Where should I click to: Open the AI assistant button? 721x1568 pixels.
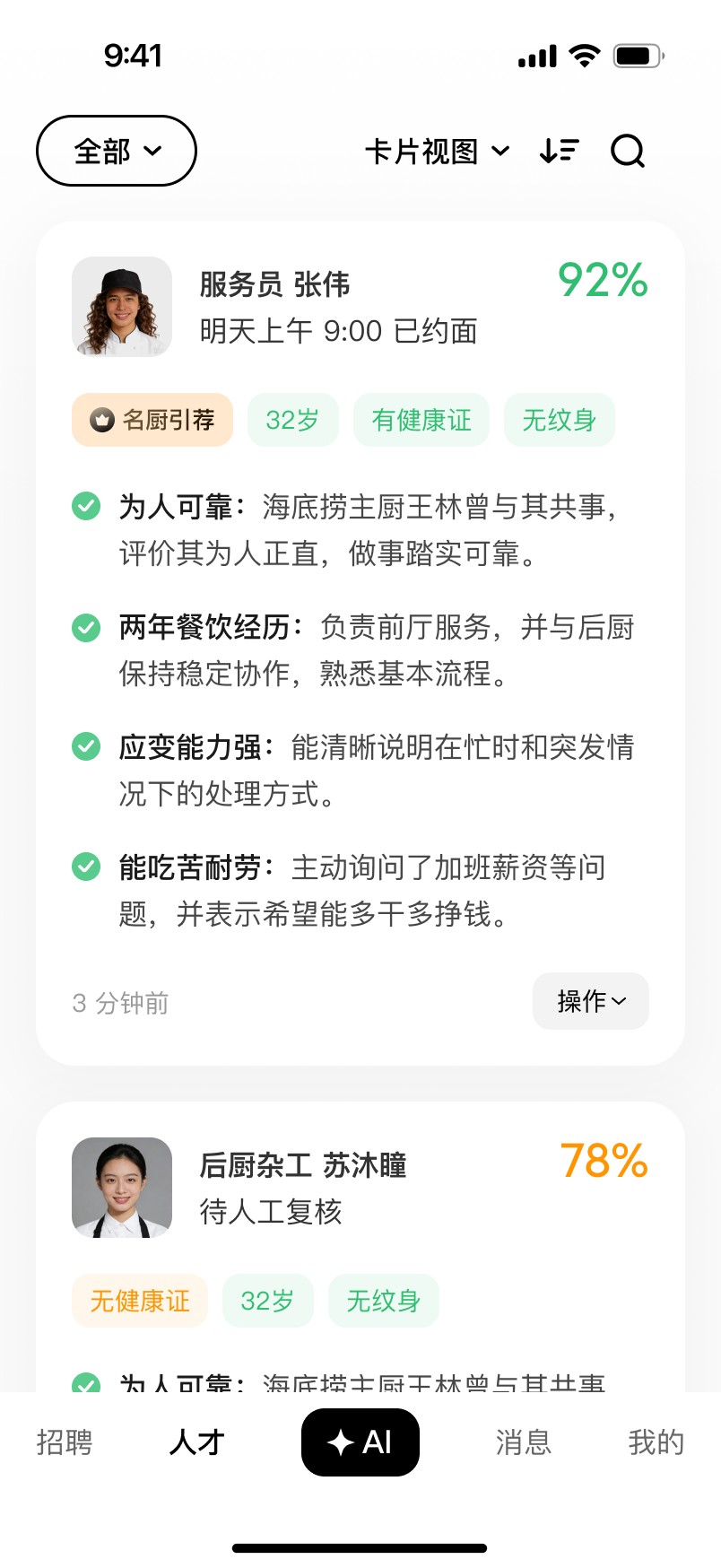pos(360,1442)
